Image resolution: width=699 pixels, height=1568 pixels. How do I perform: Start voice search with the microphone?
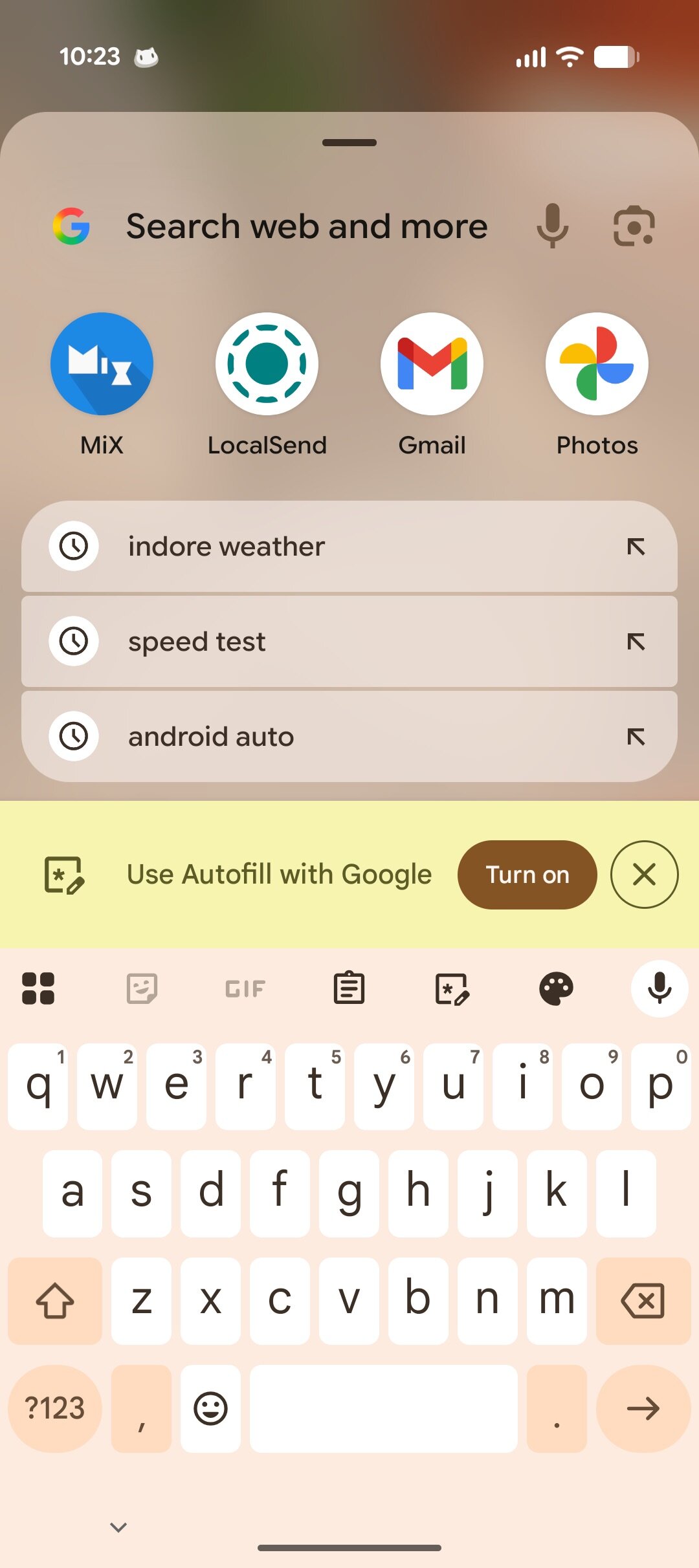coord(552,226)
